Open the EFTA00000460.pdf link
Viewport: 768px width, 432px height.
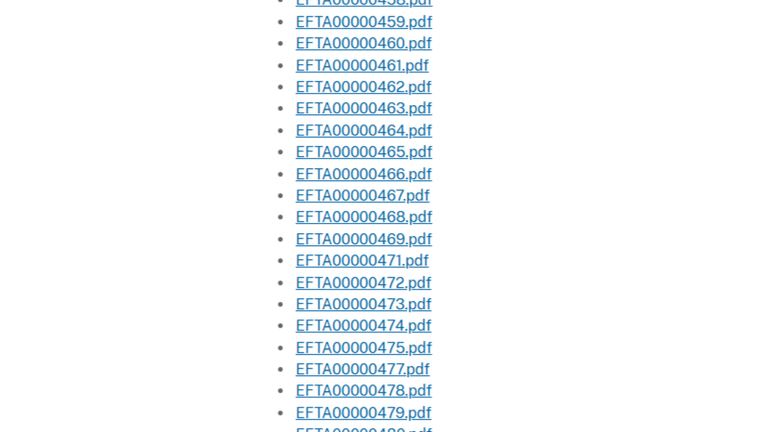[363, 43]
